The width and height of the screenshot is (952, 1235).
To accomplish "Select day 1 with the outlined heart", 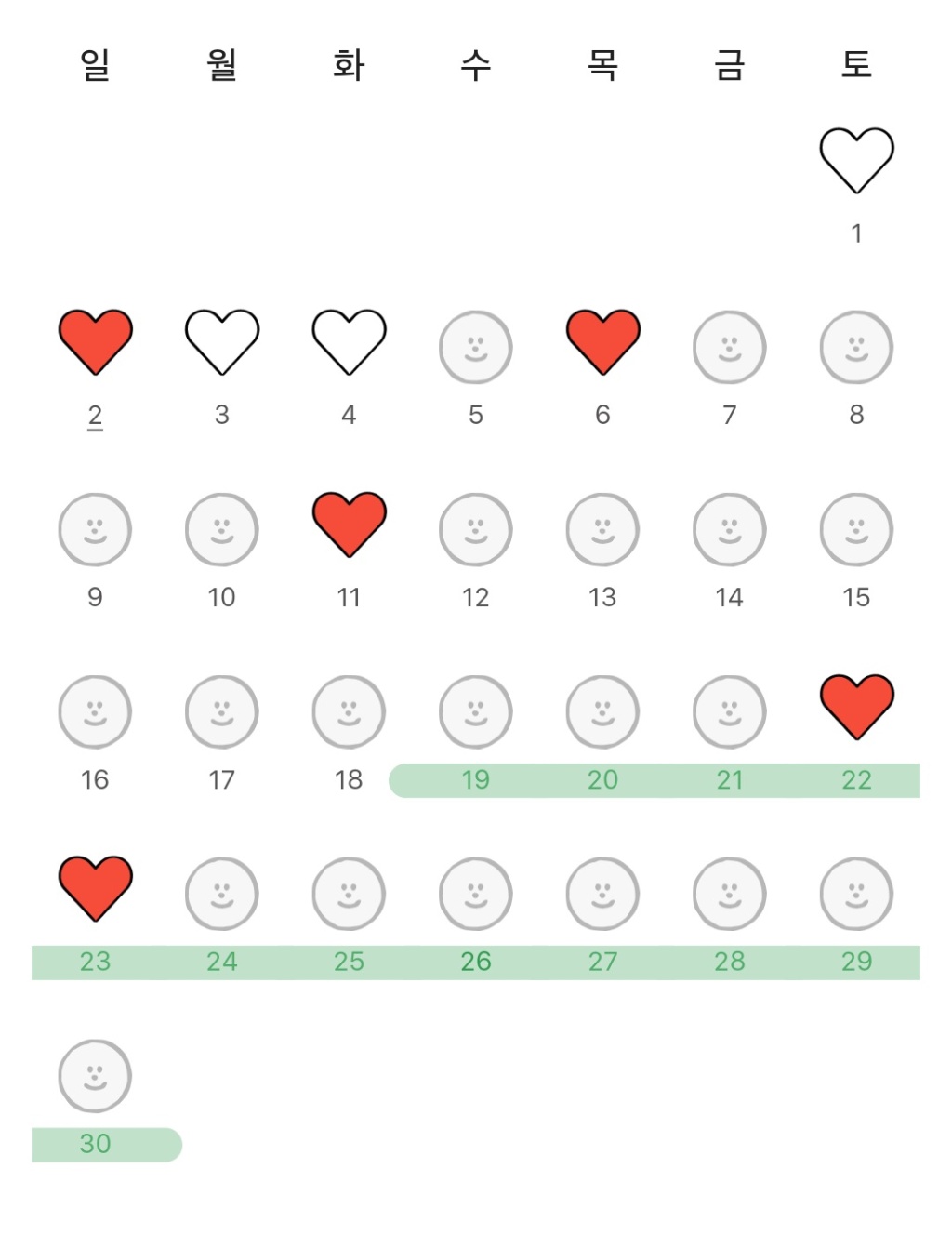I will pos(856,162).
